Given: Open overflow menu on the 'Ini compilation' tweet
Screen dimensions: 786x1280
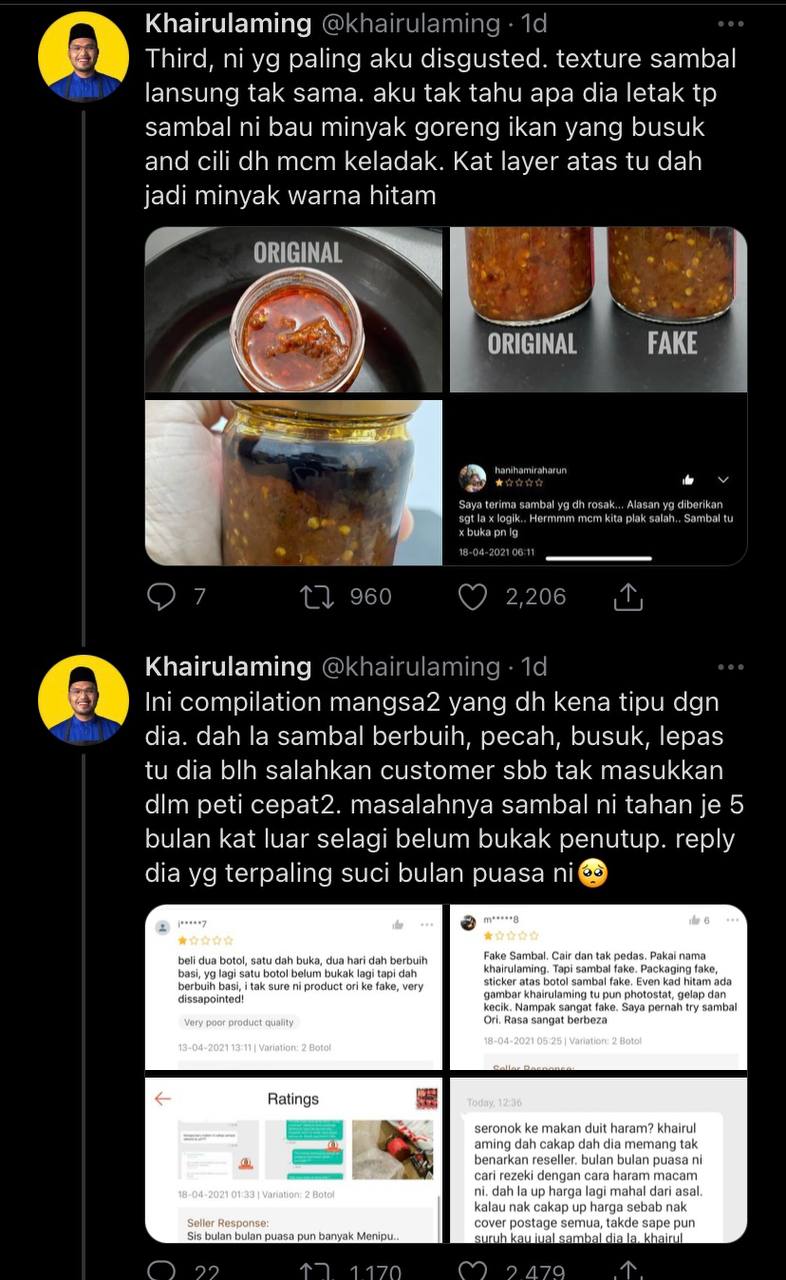Looking at the screenshot, I should coord(731,666).
